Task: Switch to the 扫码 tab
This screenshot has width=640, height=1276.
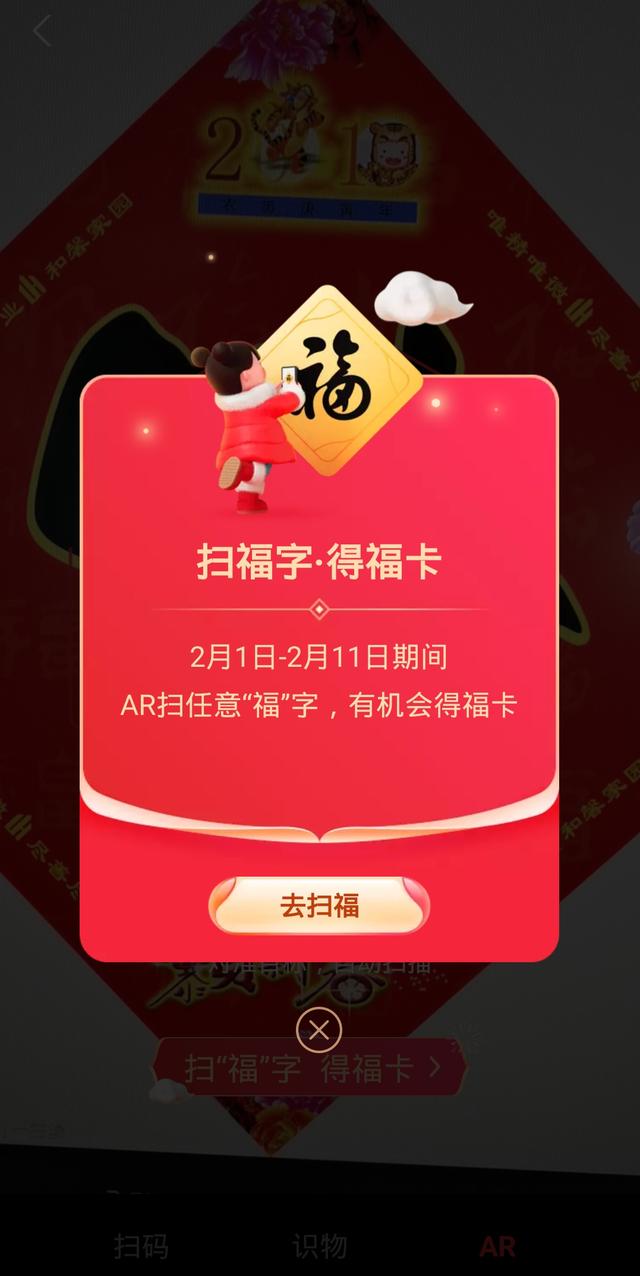Action: (141, 1245)
